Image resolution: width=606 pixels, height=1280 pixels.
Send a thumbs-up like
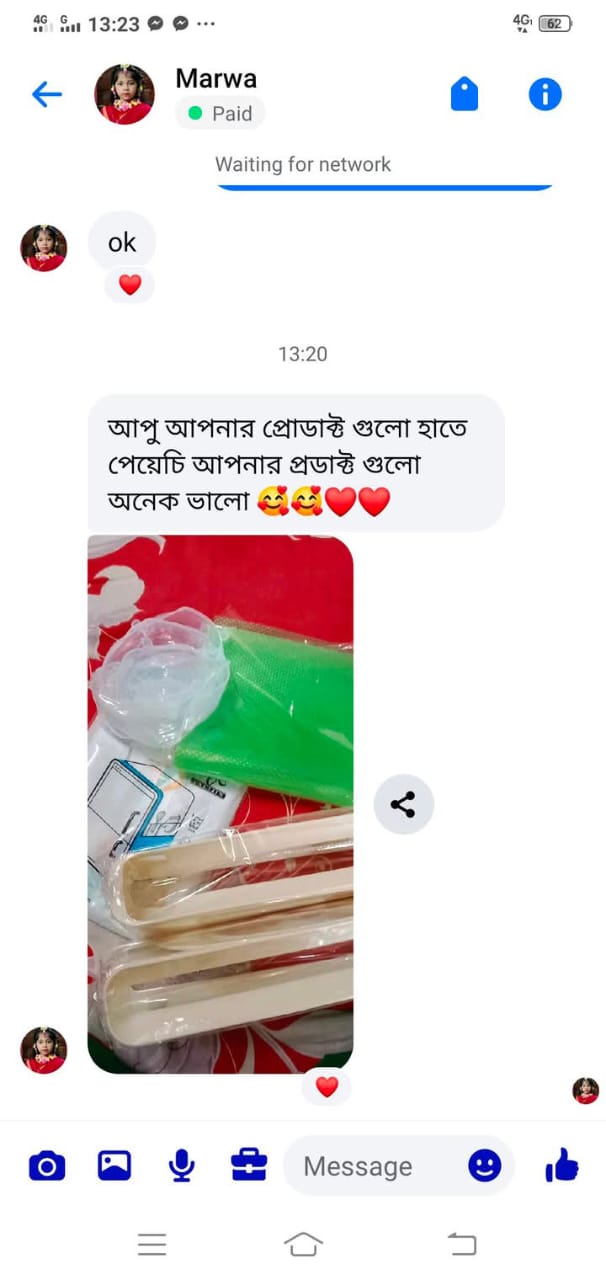pos(562,1165)
